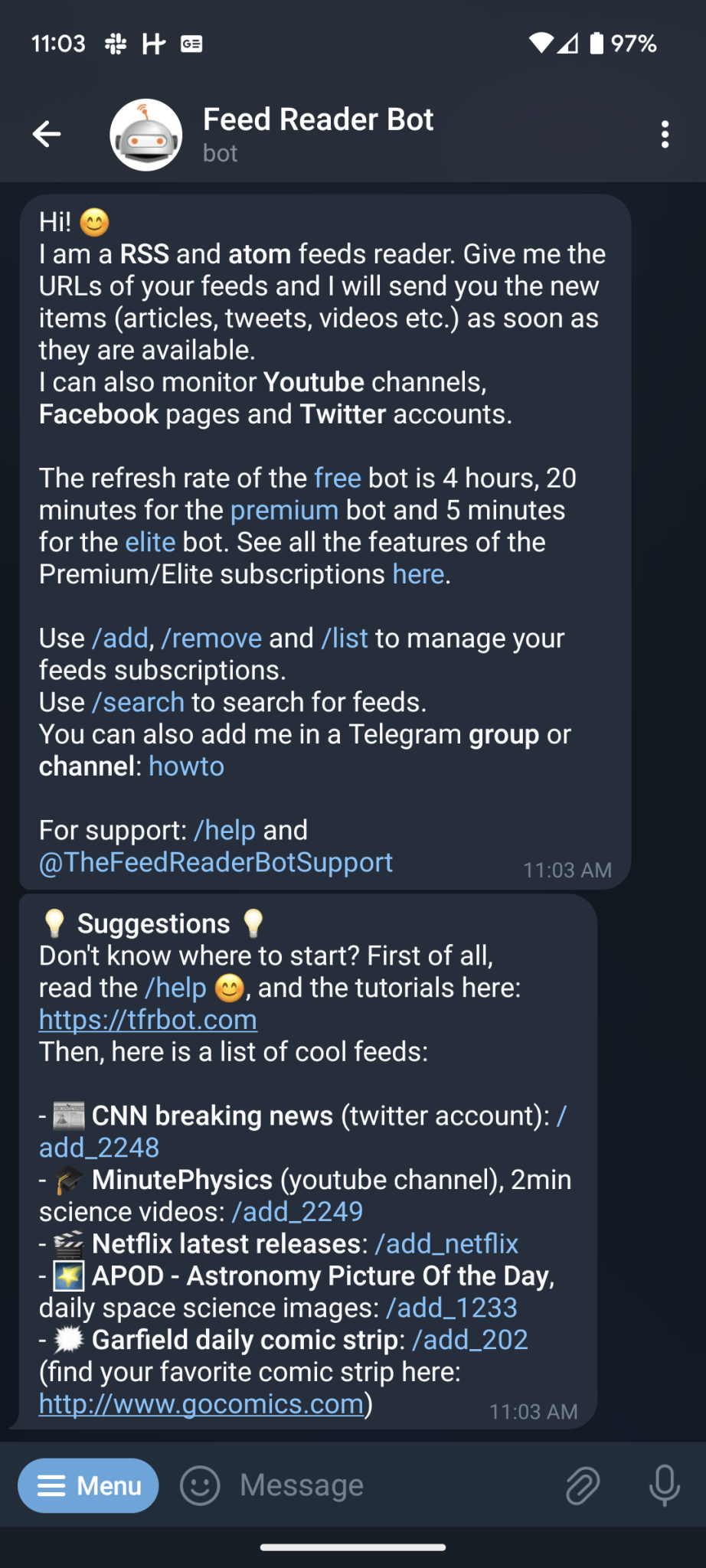Viewport: 706px width, 1568px height.
Task: Tap the /add_netflix command
Action: 446,1244
